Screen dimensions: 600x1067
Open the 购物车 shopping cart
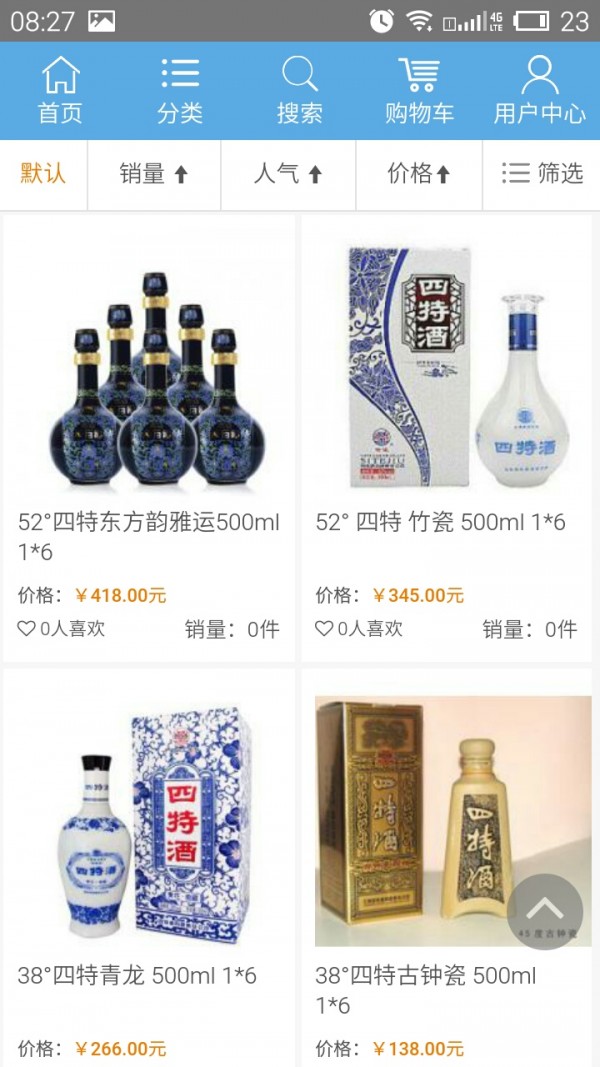[420, 91]
